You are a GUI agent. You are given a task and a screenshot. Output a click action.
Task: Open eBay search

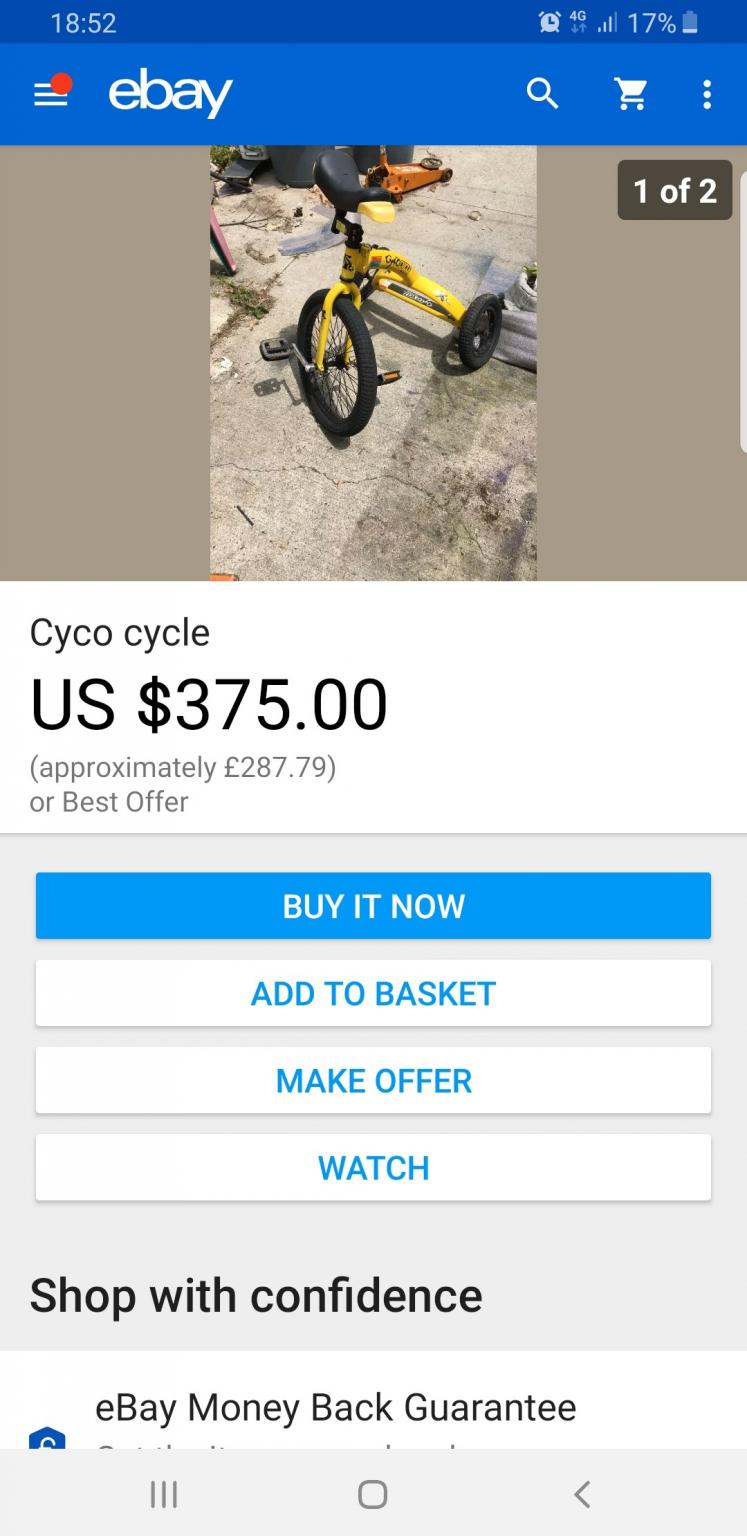[x=542, y=95]
